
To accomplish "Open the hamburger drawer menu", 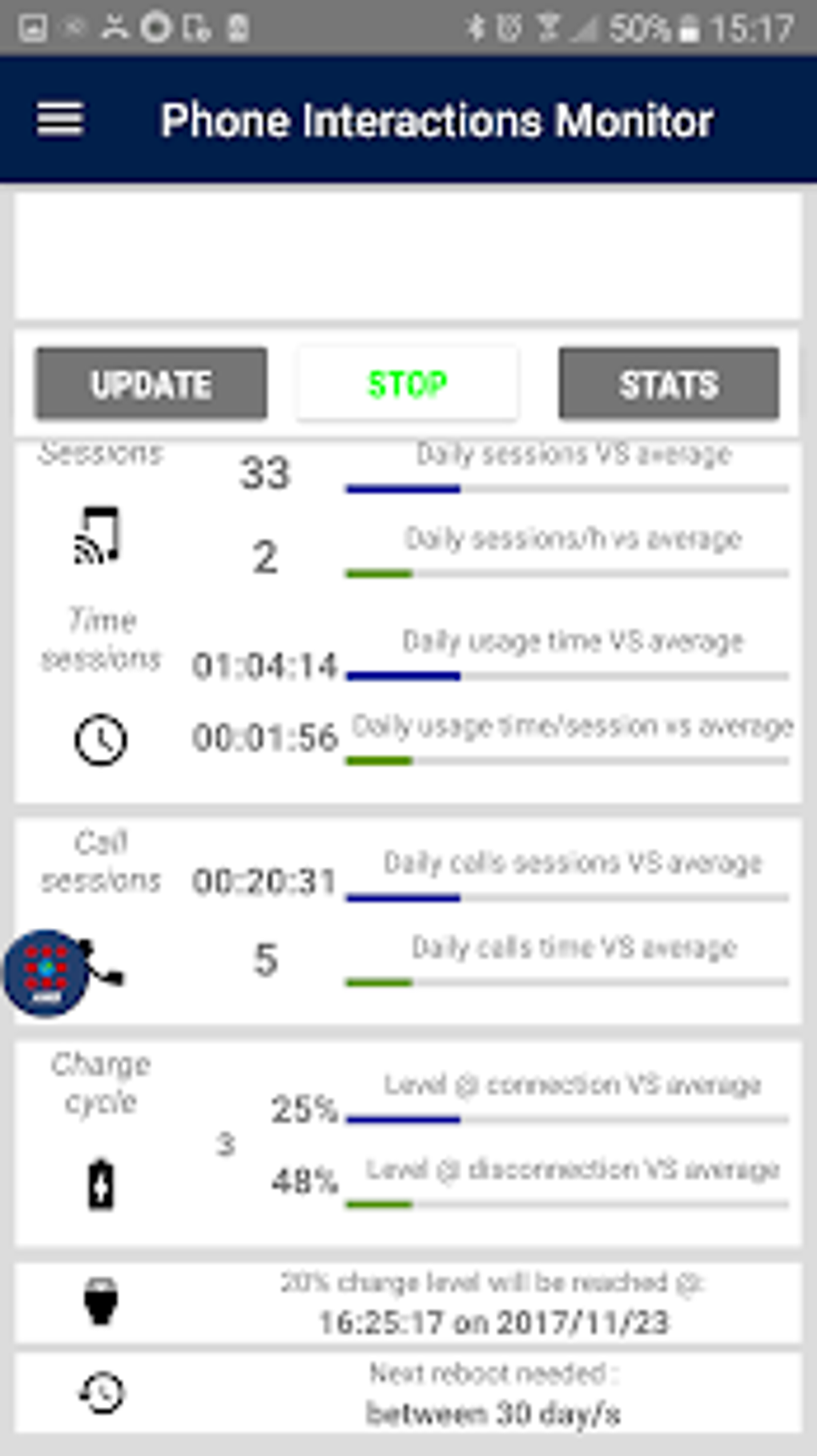I will [60, 120].
